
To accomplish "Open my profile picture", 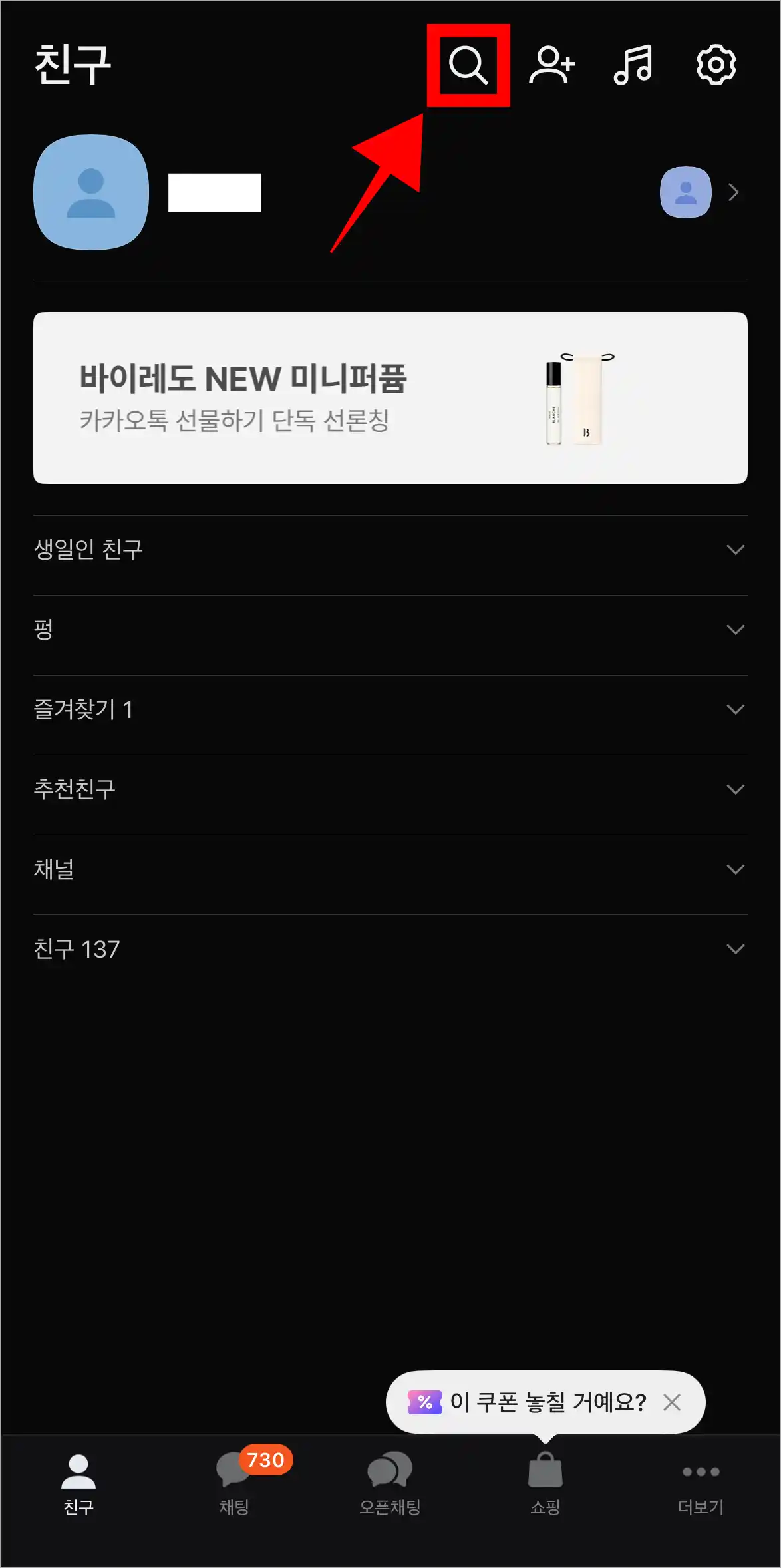I will (x=90, y=192).
